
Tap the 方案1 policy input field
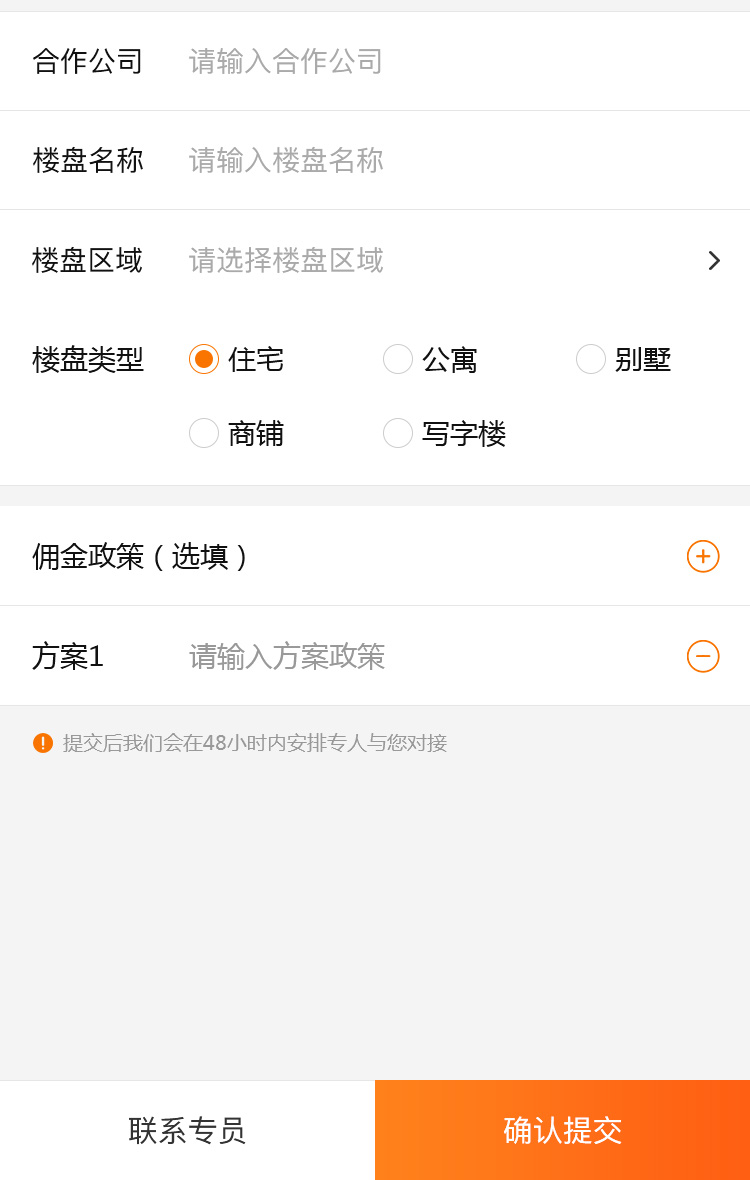click(420, 656)
